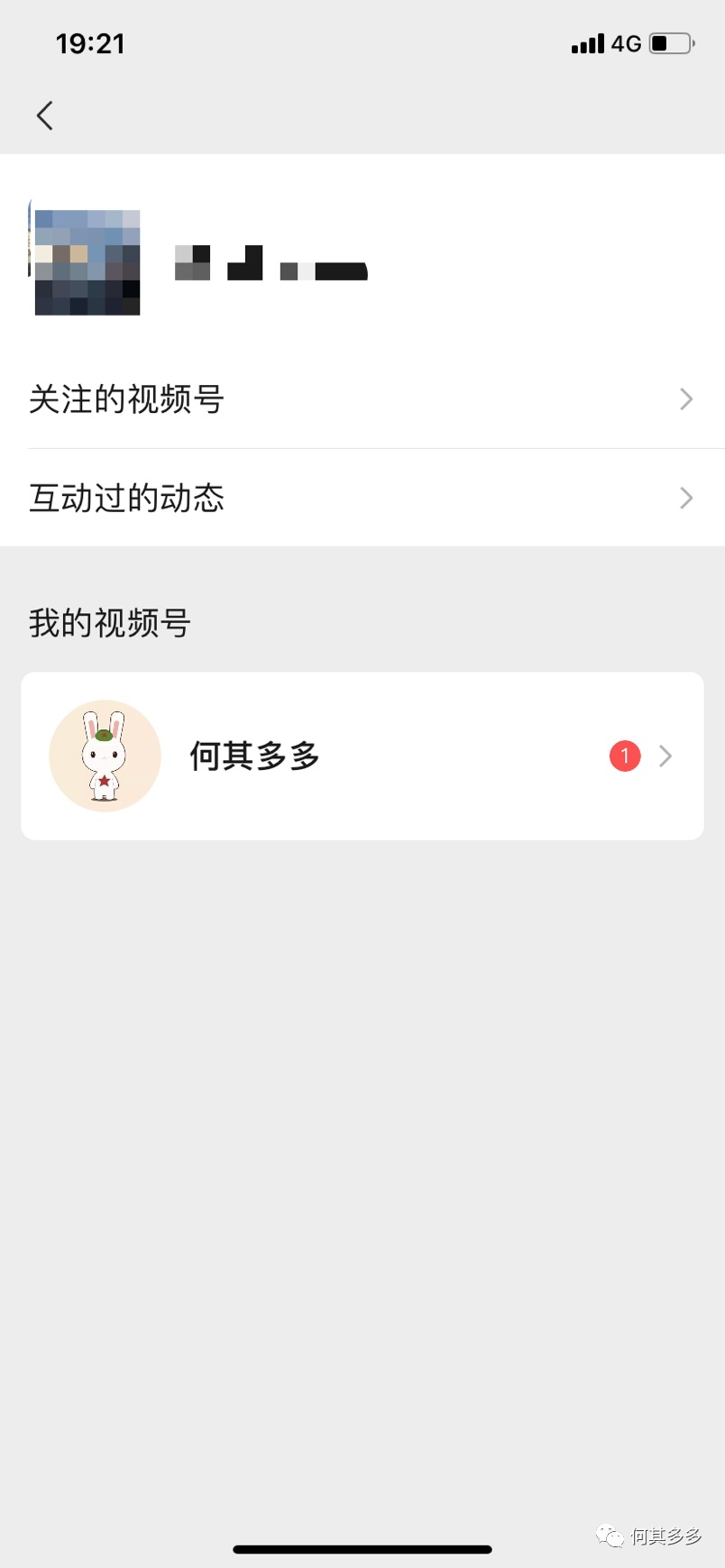The image size is (725, 1568).
Task: Tap the home indicator bar at bottom
Action: (x=362, y=1547)
